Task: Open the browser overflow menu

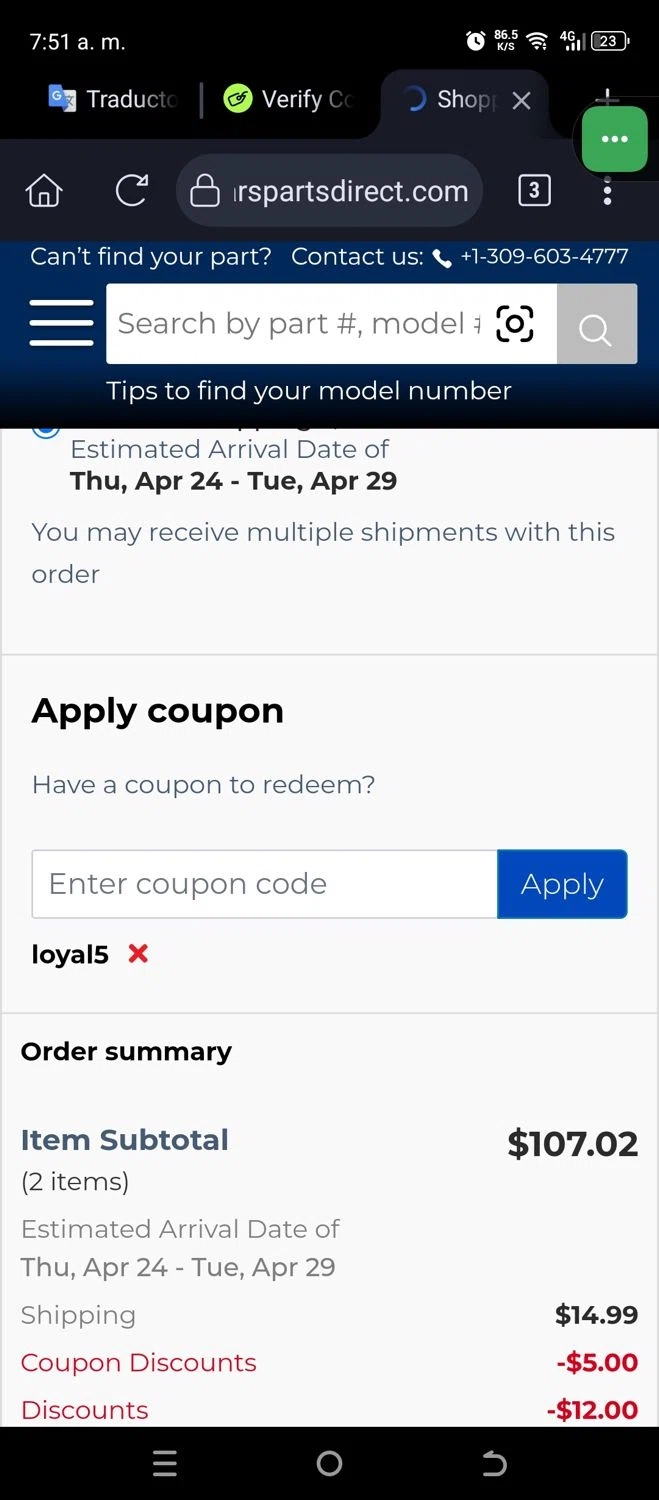Action: point(607,192)
